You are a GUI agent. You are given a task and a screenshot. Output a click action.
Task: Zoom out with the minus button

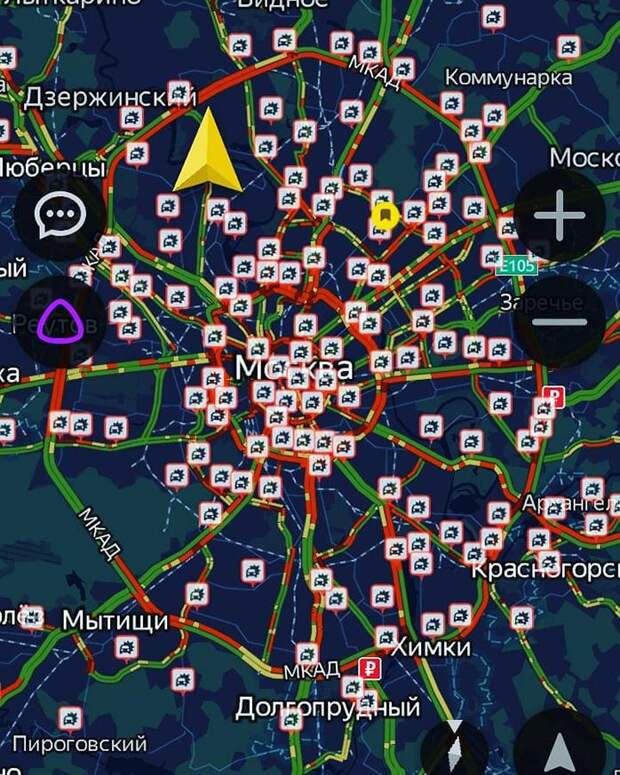pos(559,321)
